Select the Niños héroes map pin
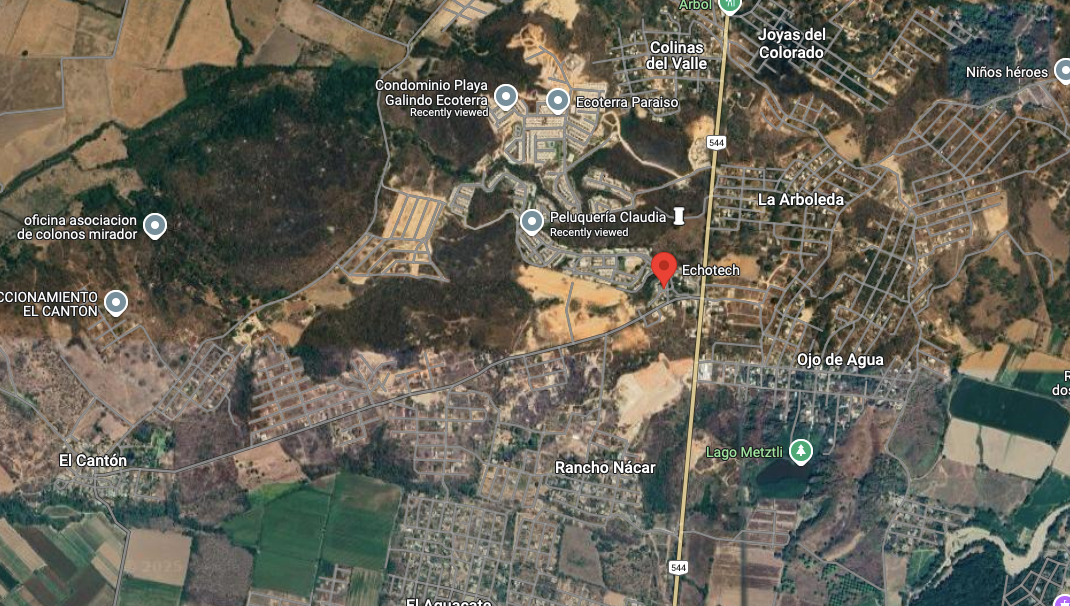The width and height of the screenshot is (1070, 606). click(x=1062, y=71)
